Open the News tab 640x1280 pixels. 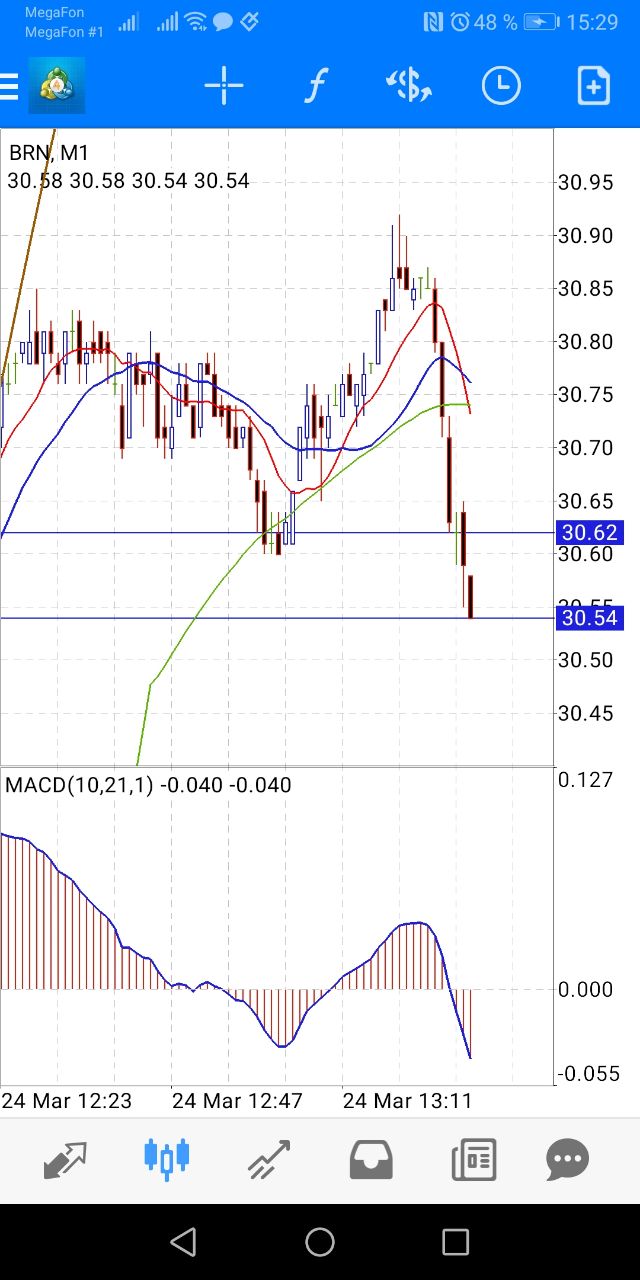(473, 1160)
